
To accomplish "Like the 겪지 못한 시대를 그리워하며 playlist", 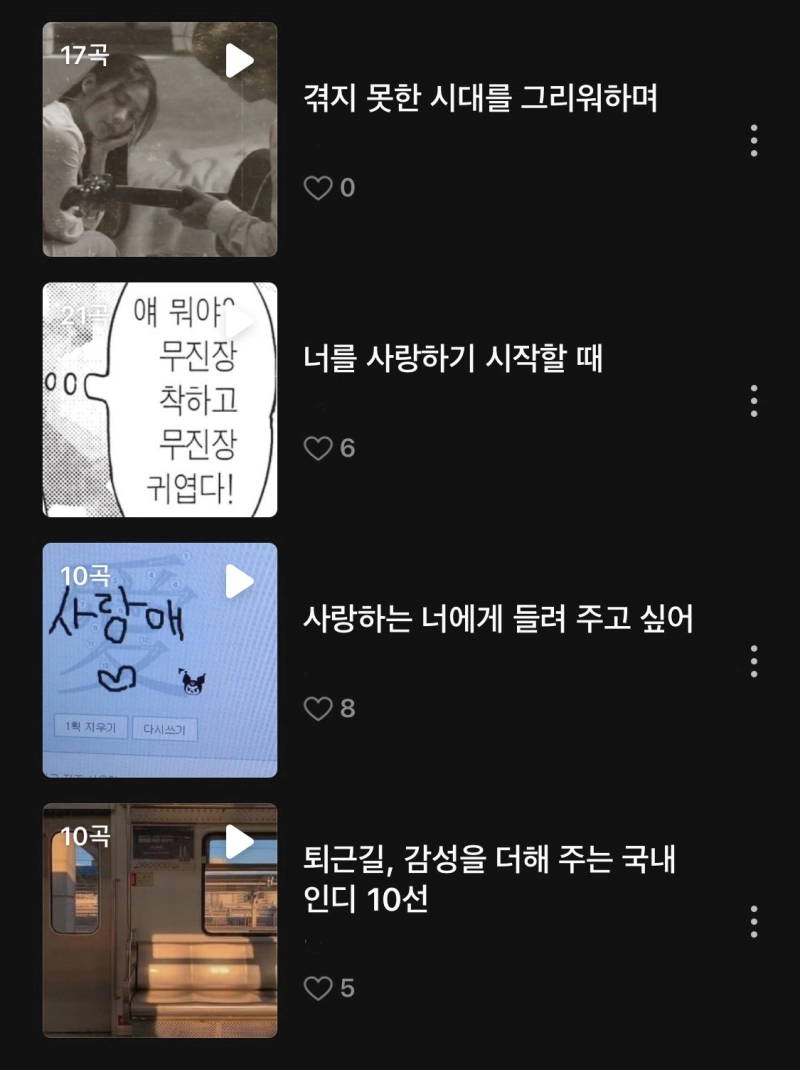I will pyautogui.click(x=317, y=188).
